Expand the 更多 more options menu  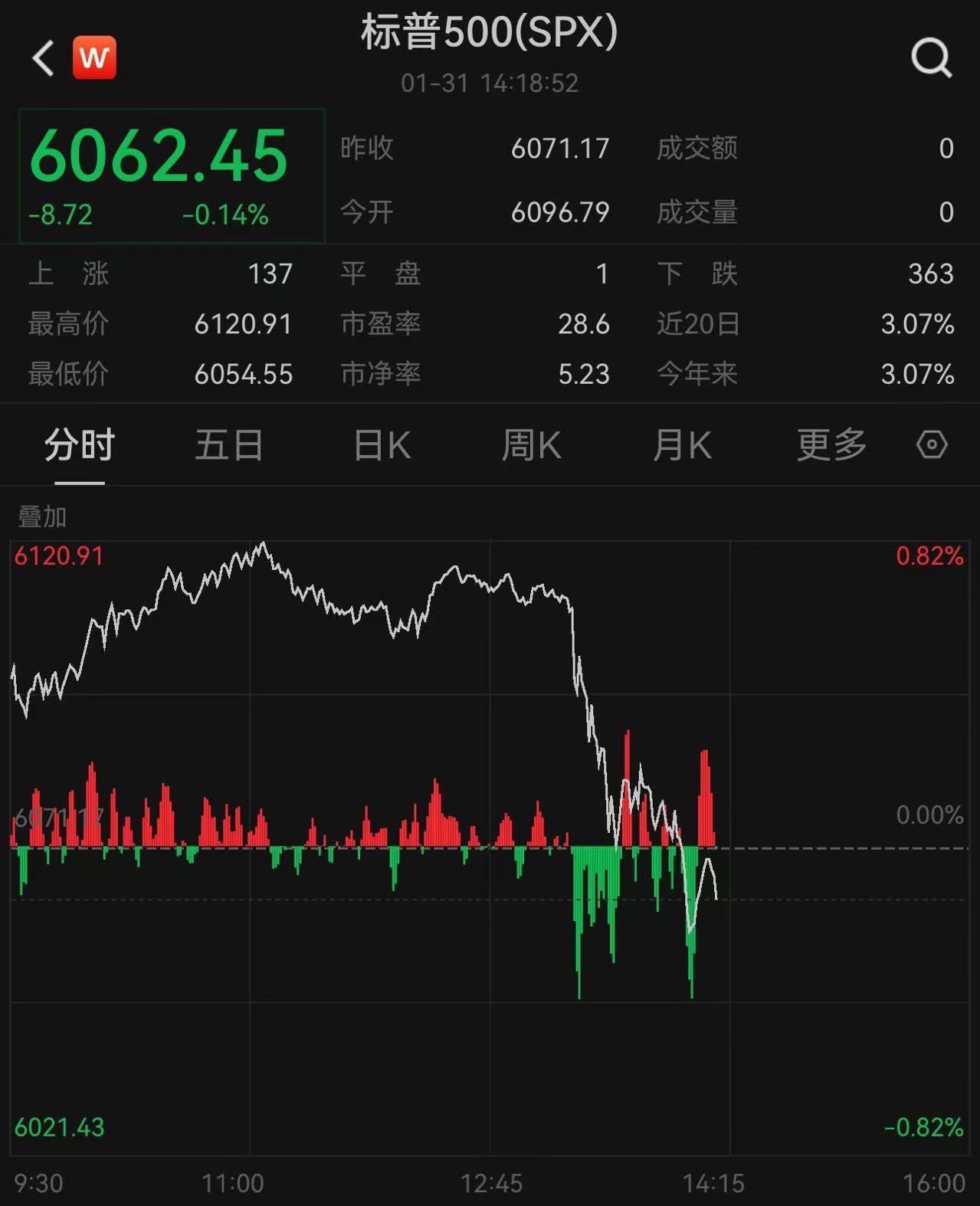pos(831,444)
